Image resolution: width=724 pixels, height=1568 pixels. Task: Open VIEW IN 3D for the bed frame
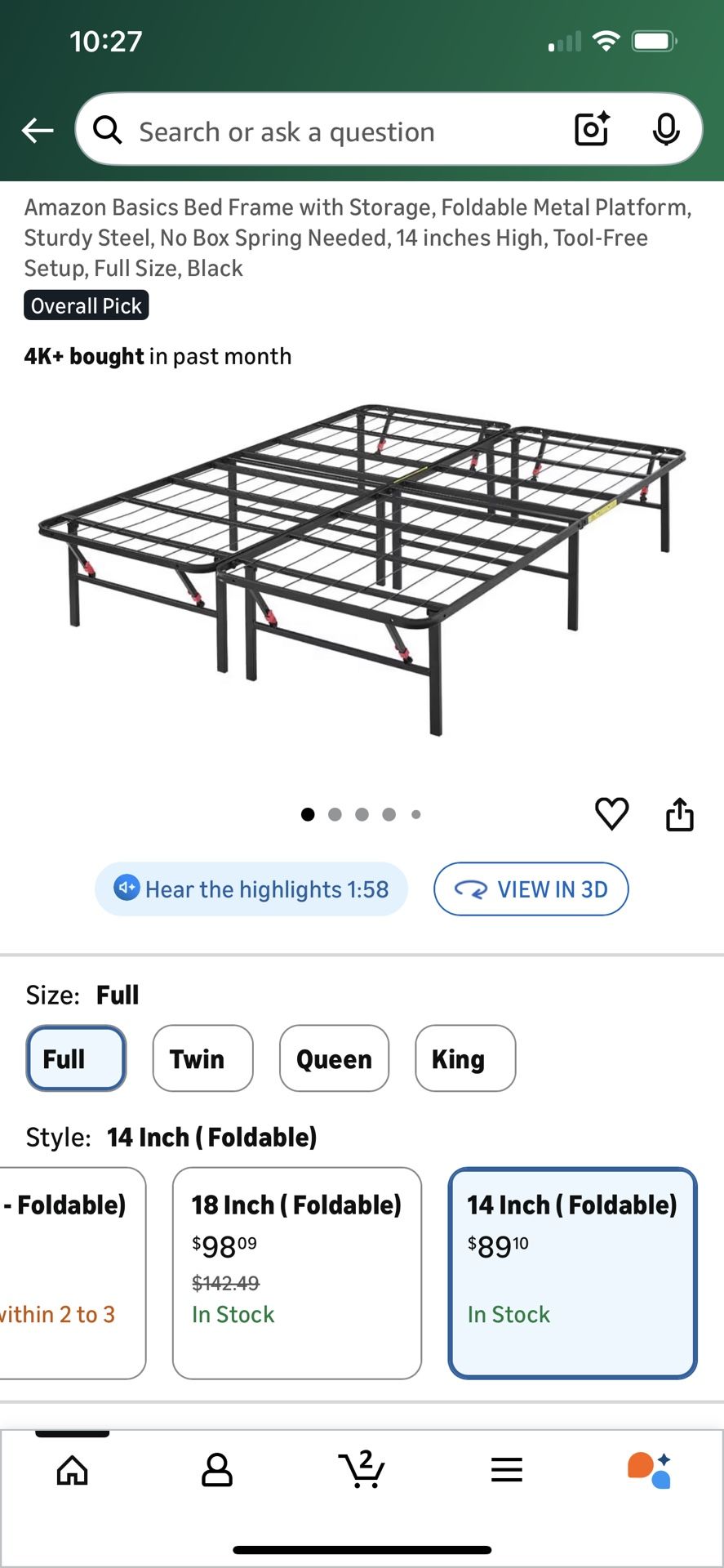pyautogui.click(x=531, y=889)
